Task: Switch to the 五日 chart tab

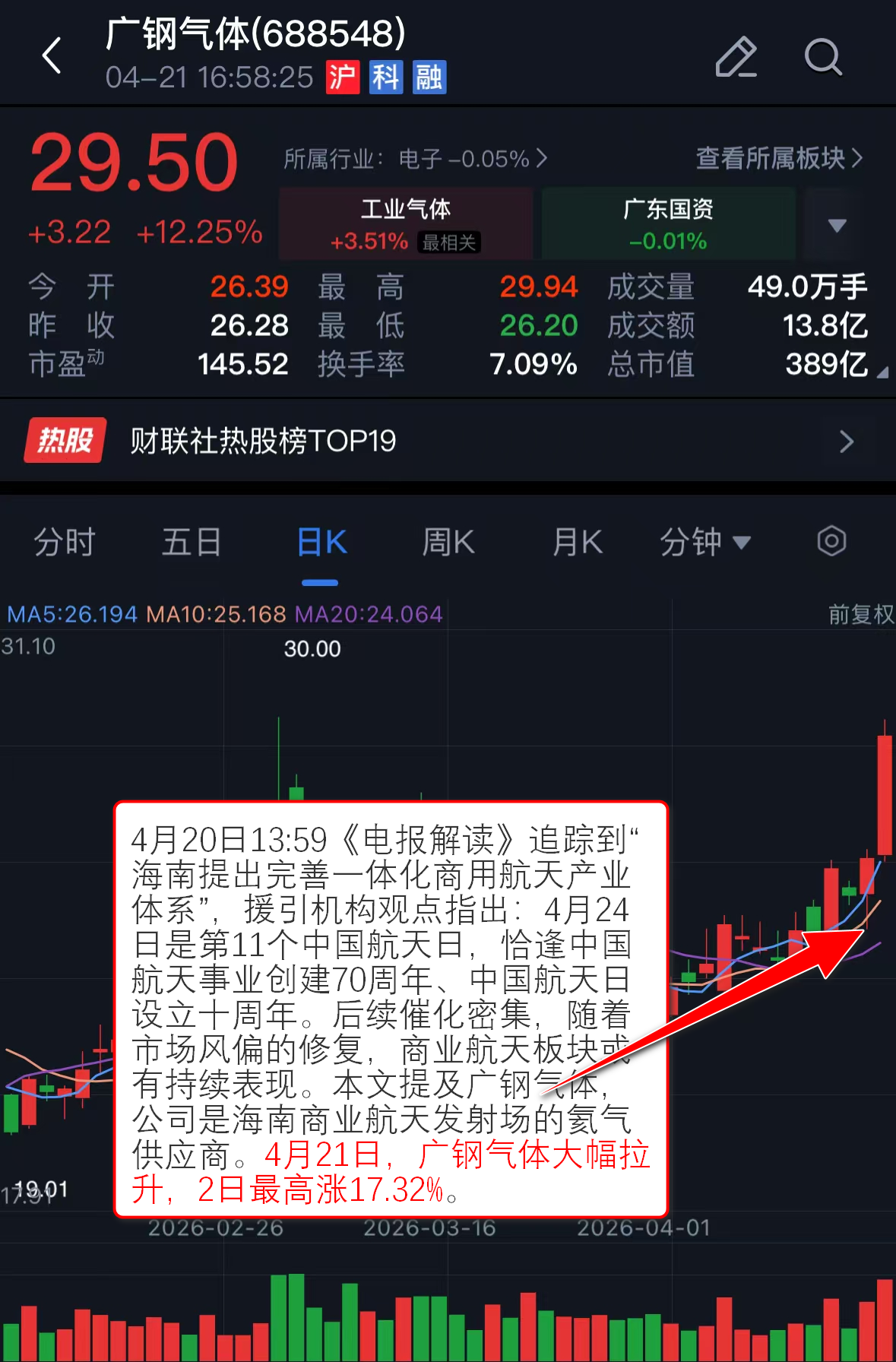Action: [x=192, y=543]
